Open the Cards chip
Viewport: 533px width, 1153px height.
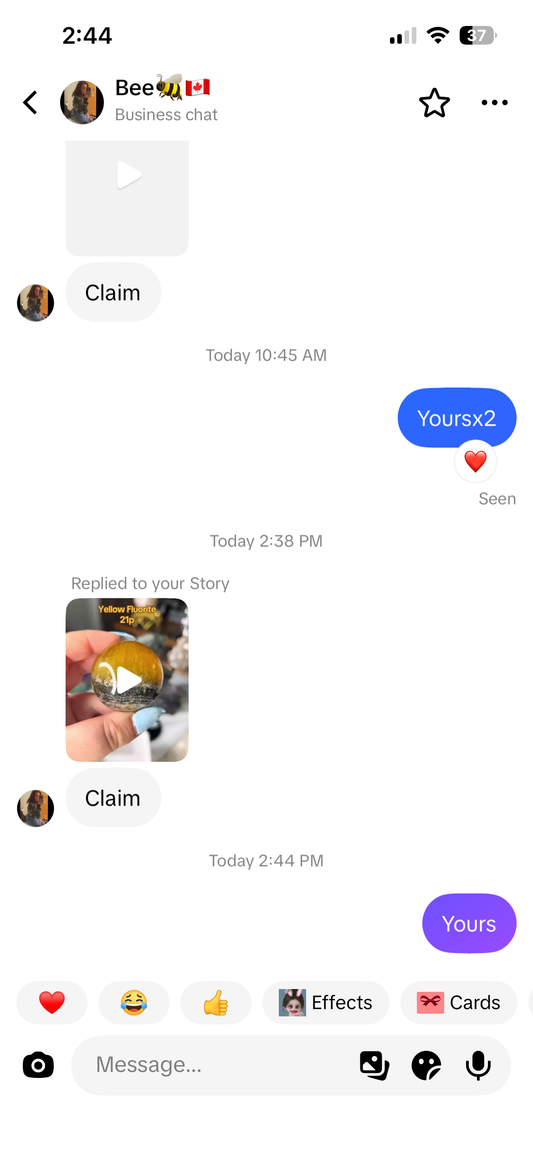459,1002
